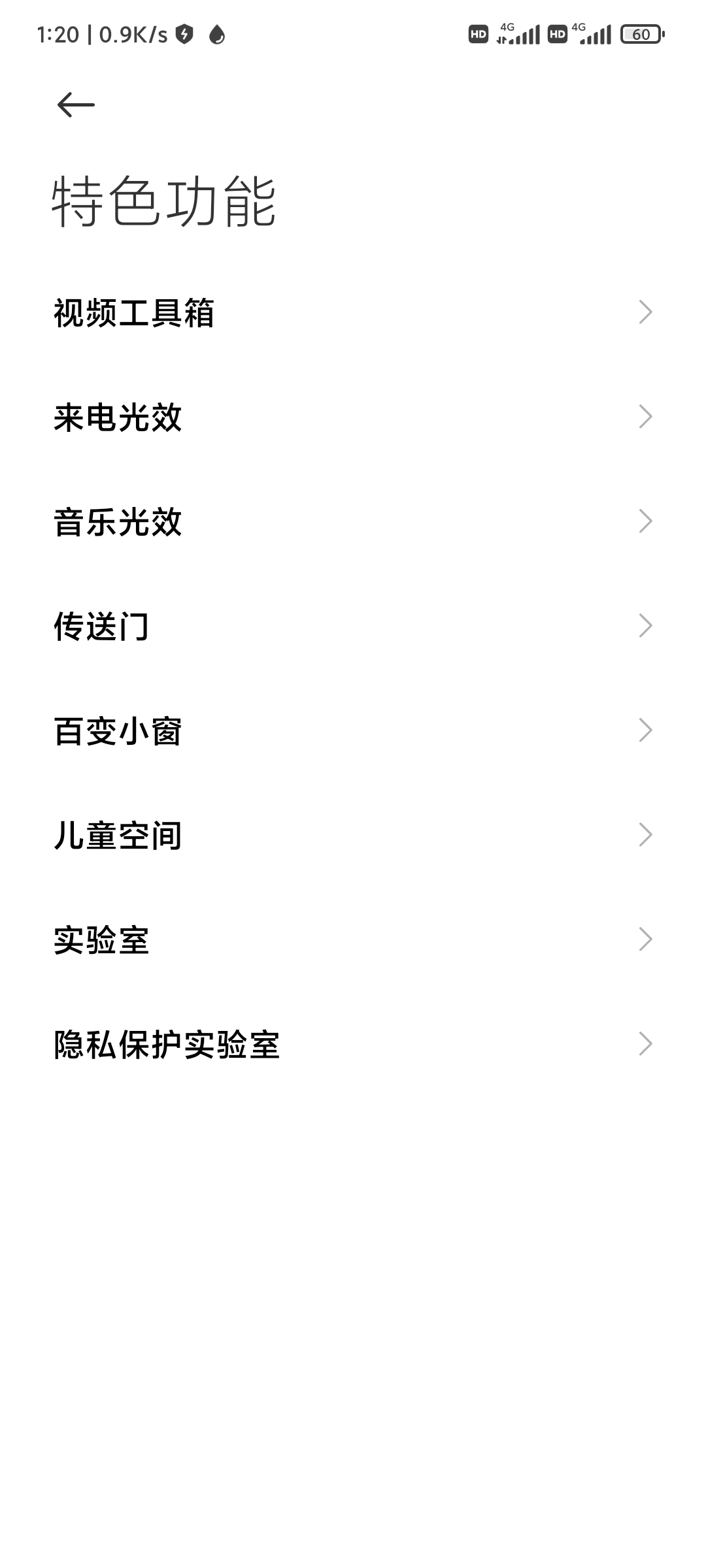Open 传送门 feature
Screen dimensions: 706x1568
point(353,626)
